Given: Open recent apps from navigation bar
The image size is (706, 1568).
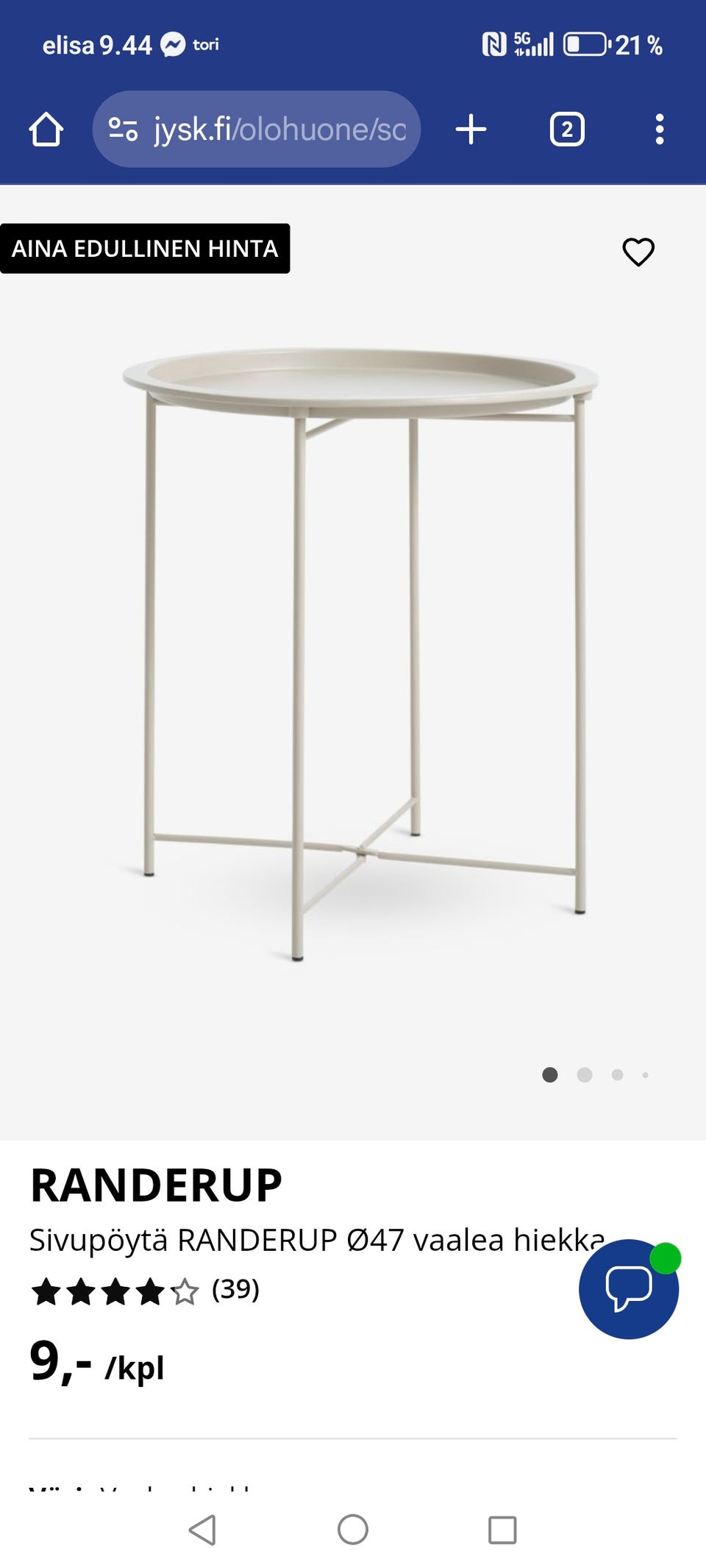Looking at the screenshot, I should [x=502, y=1530].
